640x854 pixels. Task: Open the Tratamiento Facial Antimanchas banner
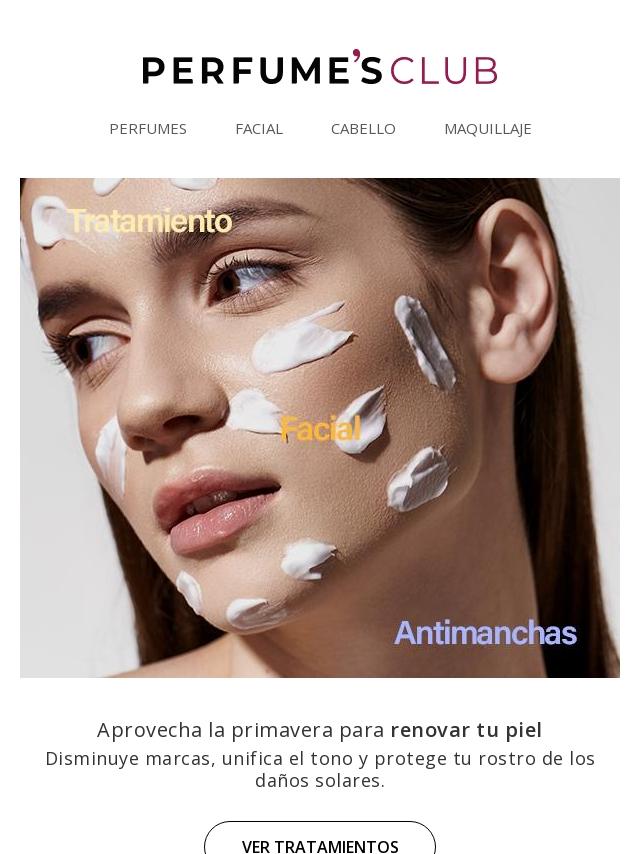320,428
